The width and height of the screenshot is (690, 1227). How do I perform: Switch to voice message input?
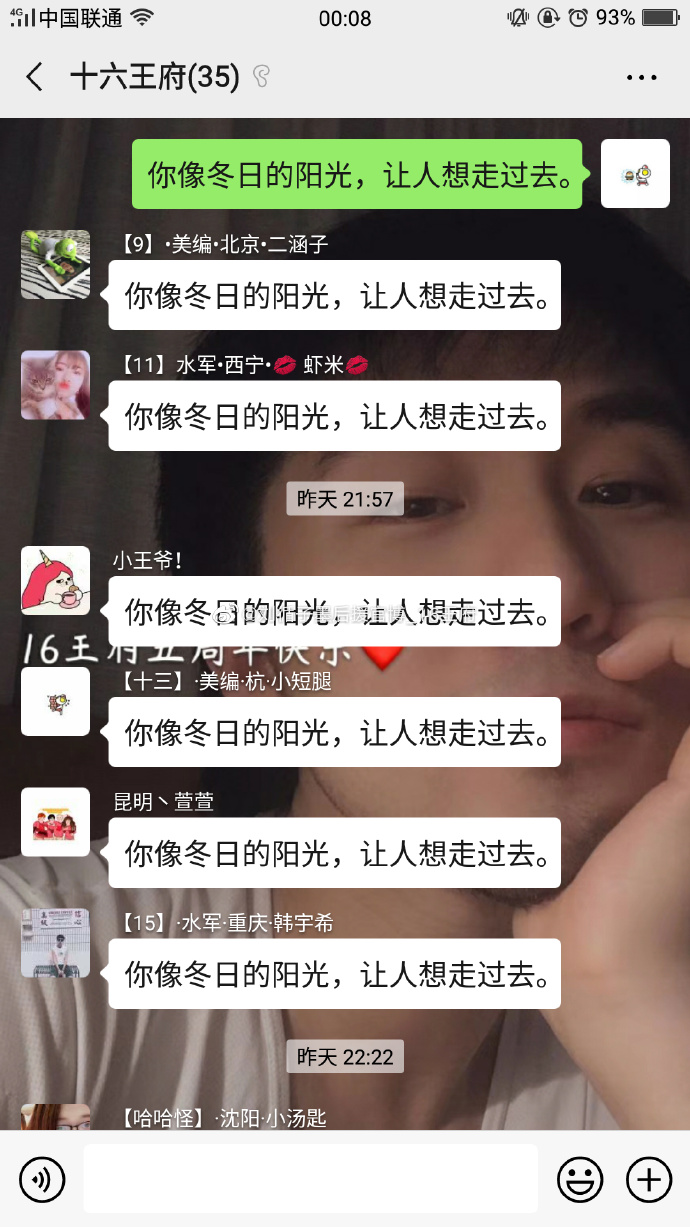(42, 1180)
